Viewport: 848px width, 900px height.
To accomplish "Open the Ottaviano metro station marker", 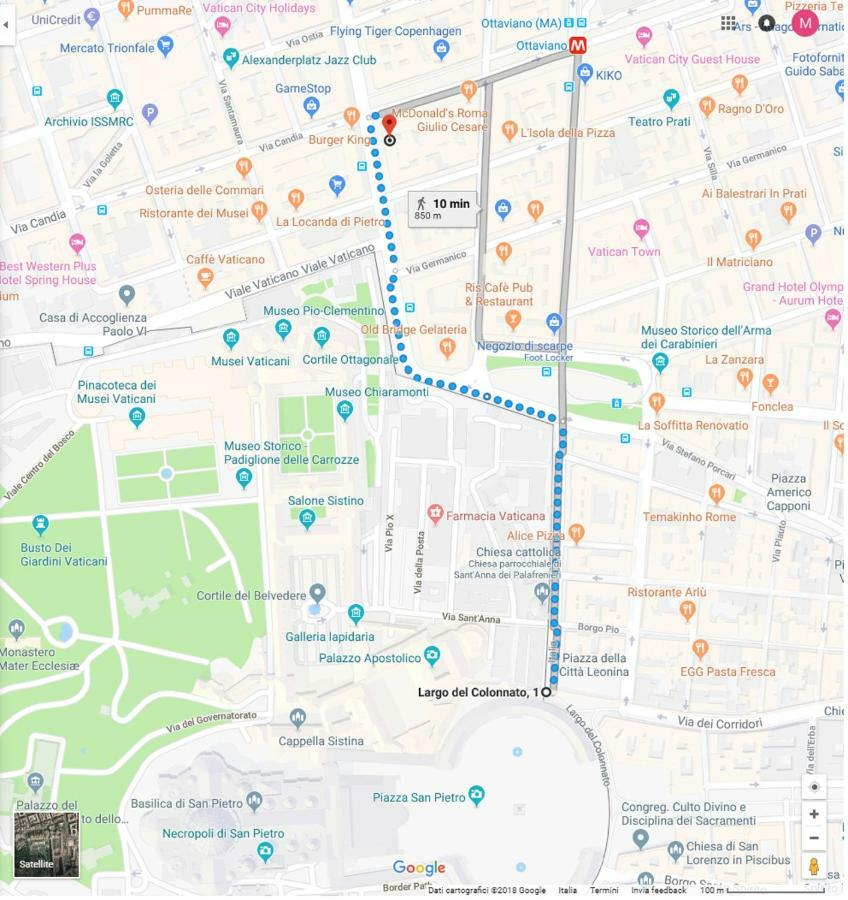I will pos(578,45).
